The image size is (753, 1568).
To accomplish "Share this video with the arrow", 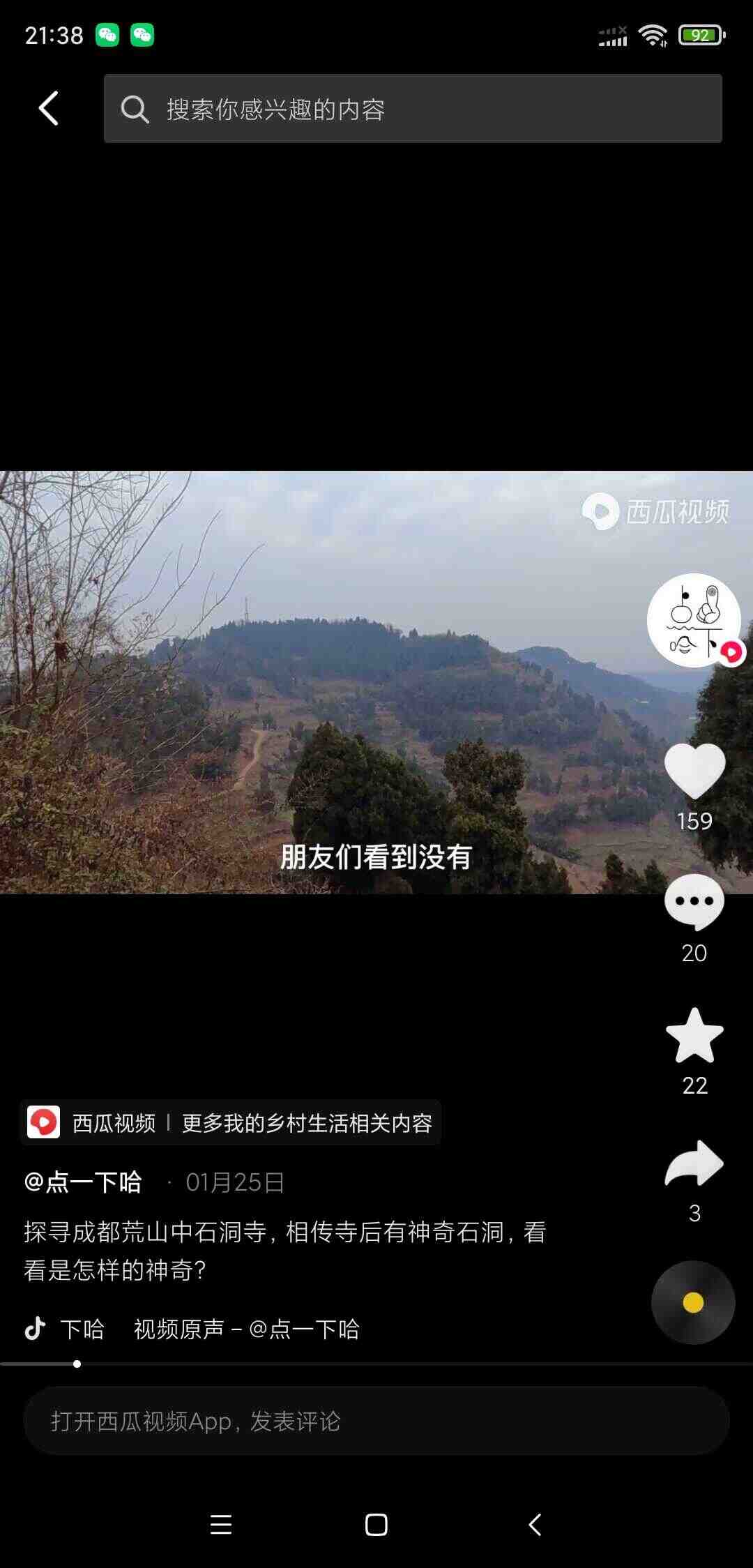I will (x=694, y=1163).
